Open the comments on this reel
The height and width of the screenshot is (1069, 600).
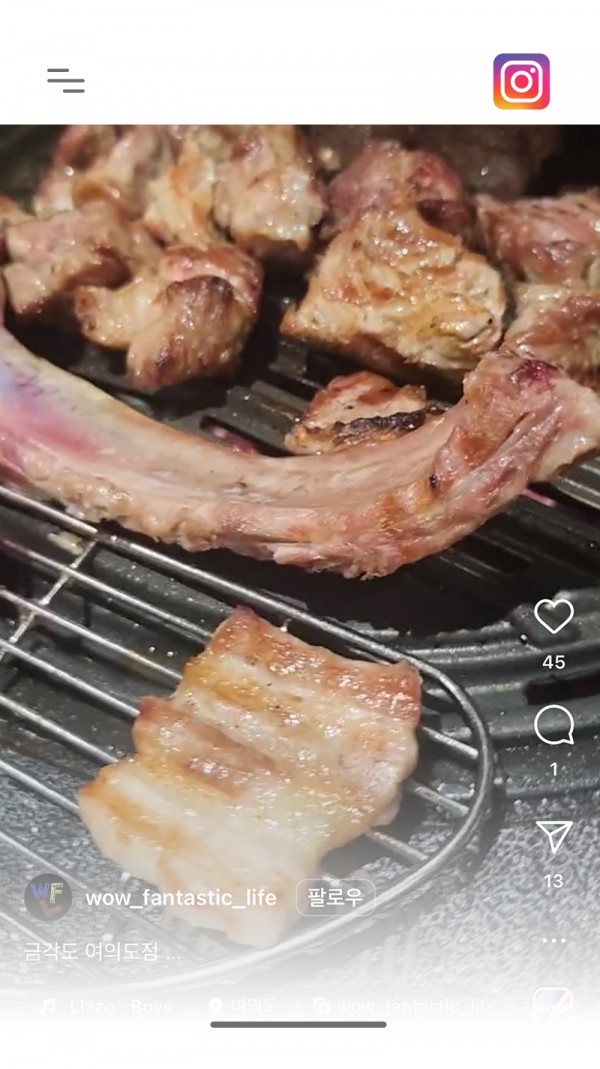click(x=553, y=726)
